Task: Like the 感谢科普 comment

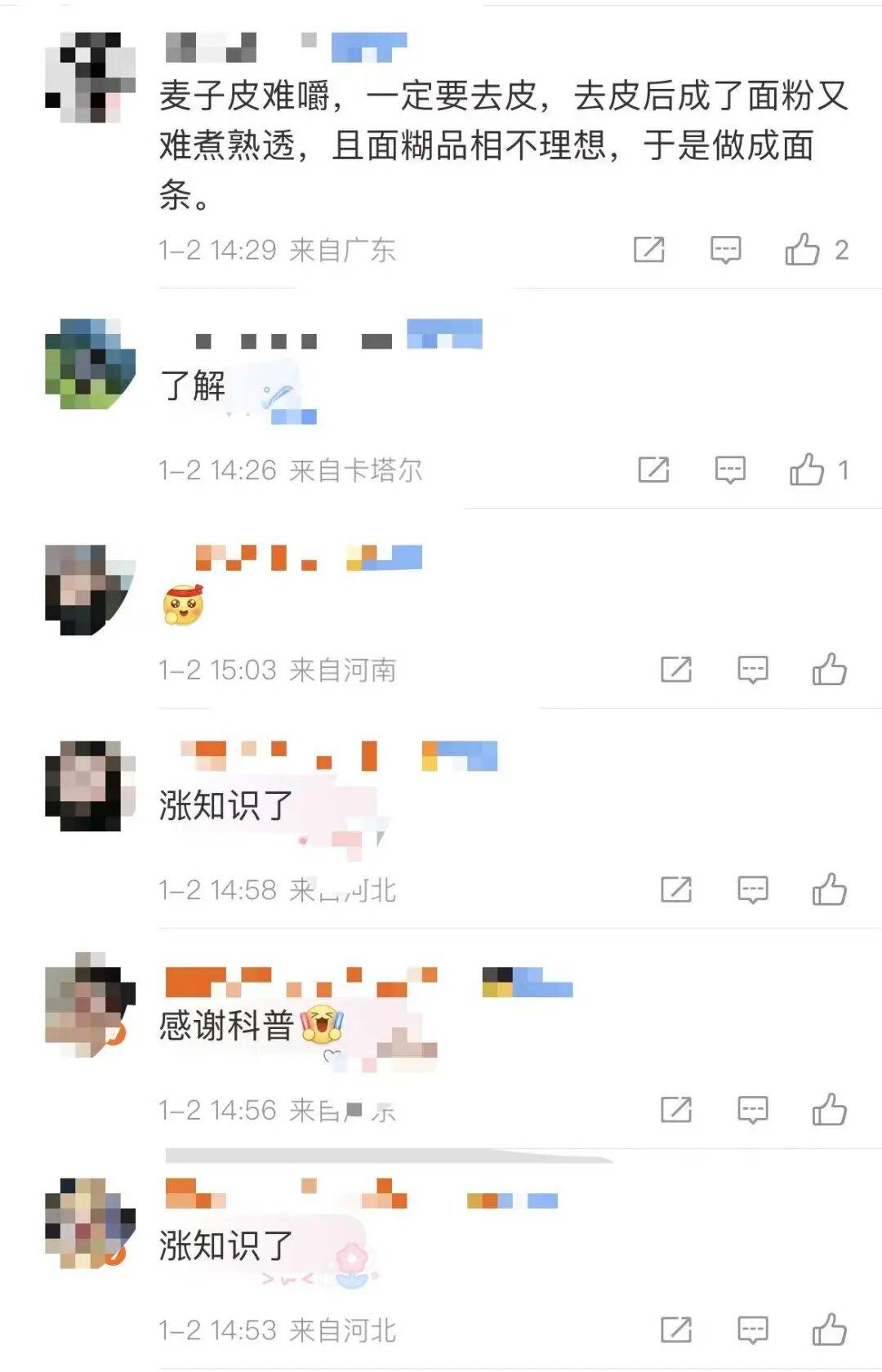Action: [x=829, y=1110]
